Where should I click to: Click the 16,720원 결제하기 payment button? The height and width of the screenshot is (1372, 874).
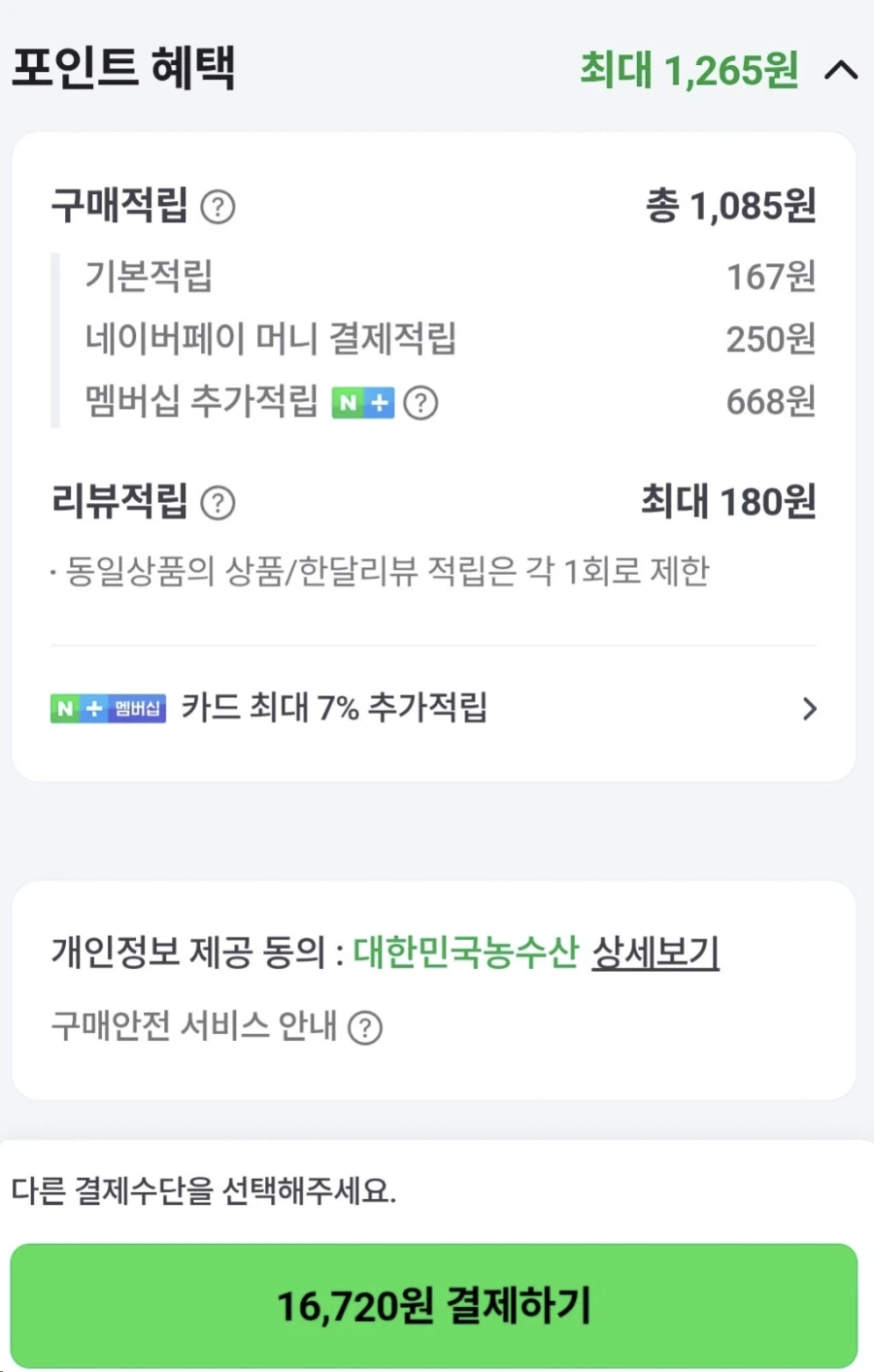pos(437,1305)
